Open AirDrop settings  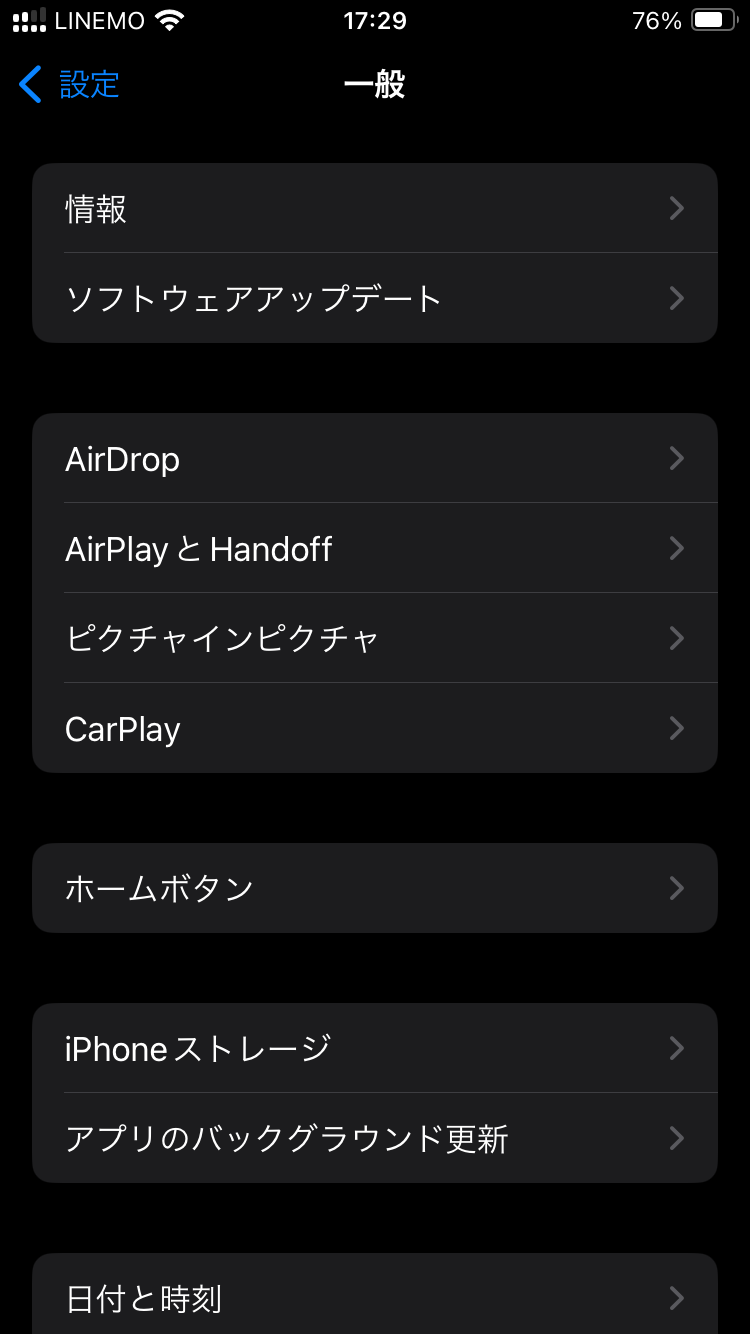[374, 459]
